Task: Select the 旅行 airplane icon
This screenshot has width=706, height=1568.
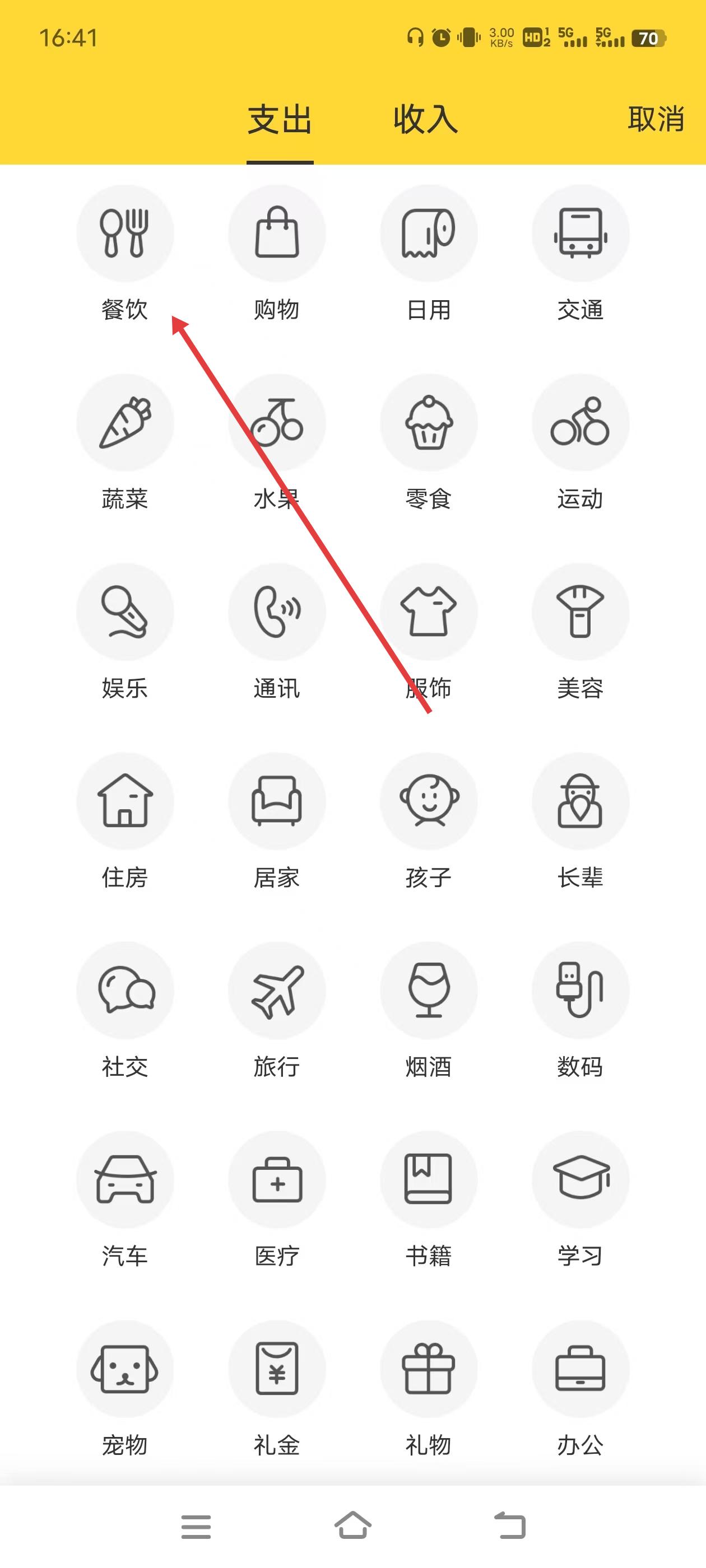Action: tap(277, 991)
